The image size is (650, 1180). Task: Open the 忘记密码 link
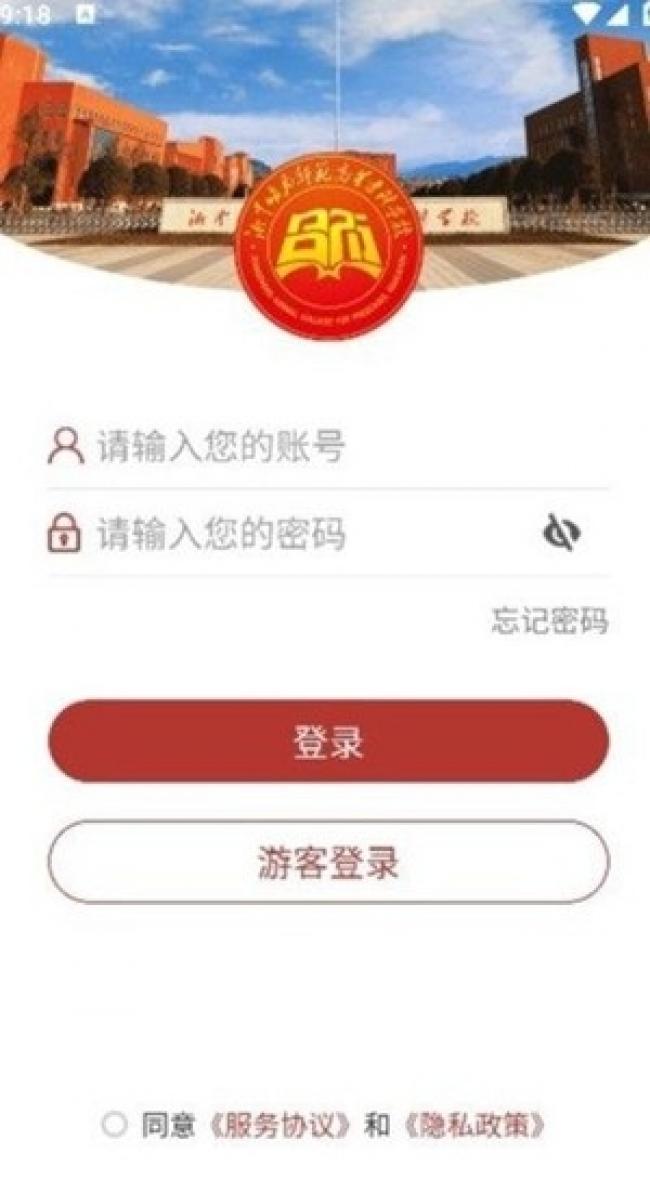(x=549, y=621)
